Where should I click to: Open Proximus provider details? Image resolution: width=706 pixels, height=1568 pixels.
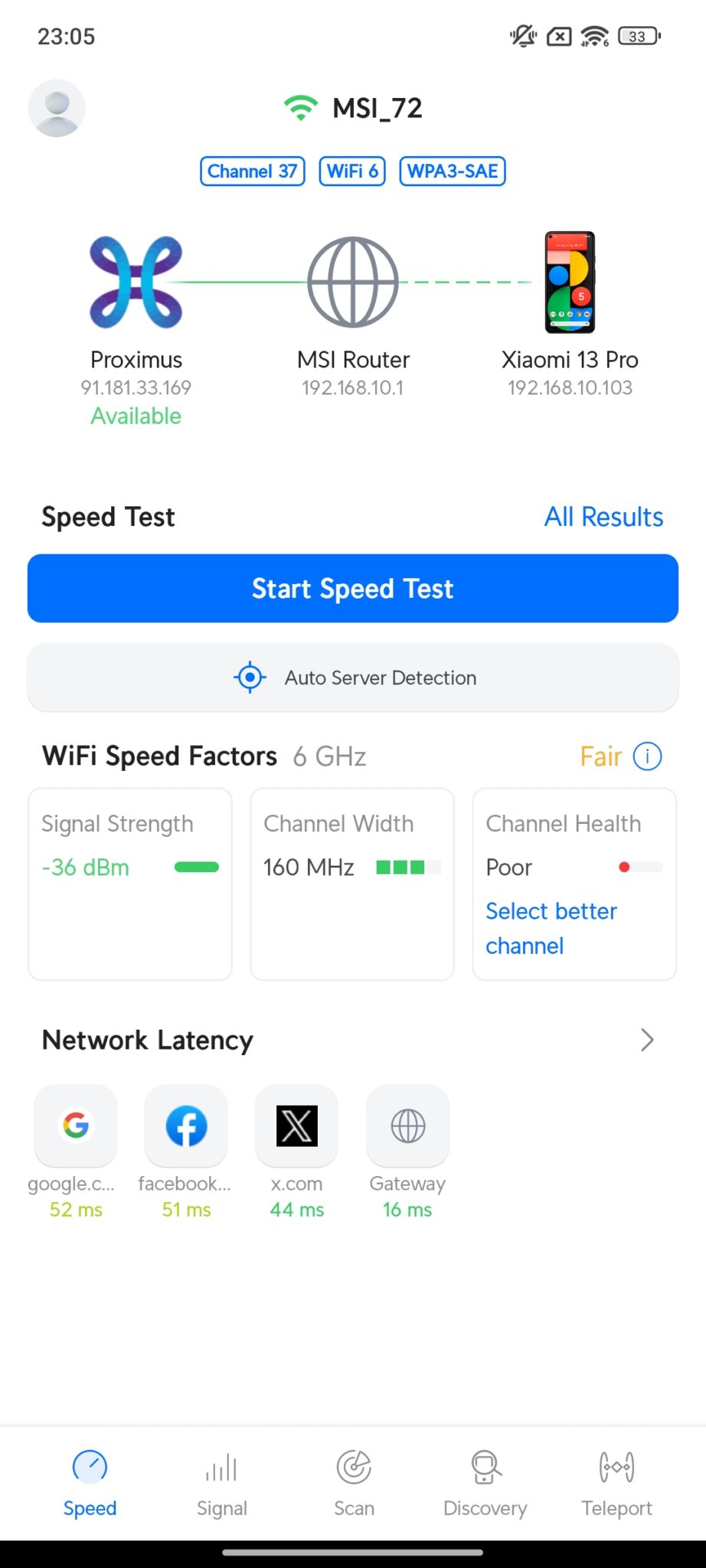point(136,331)
